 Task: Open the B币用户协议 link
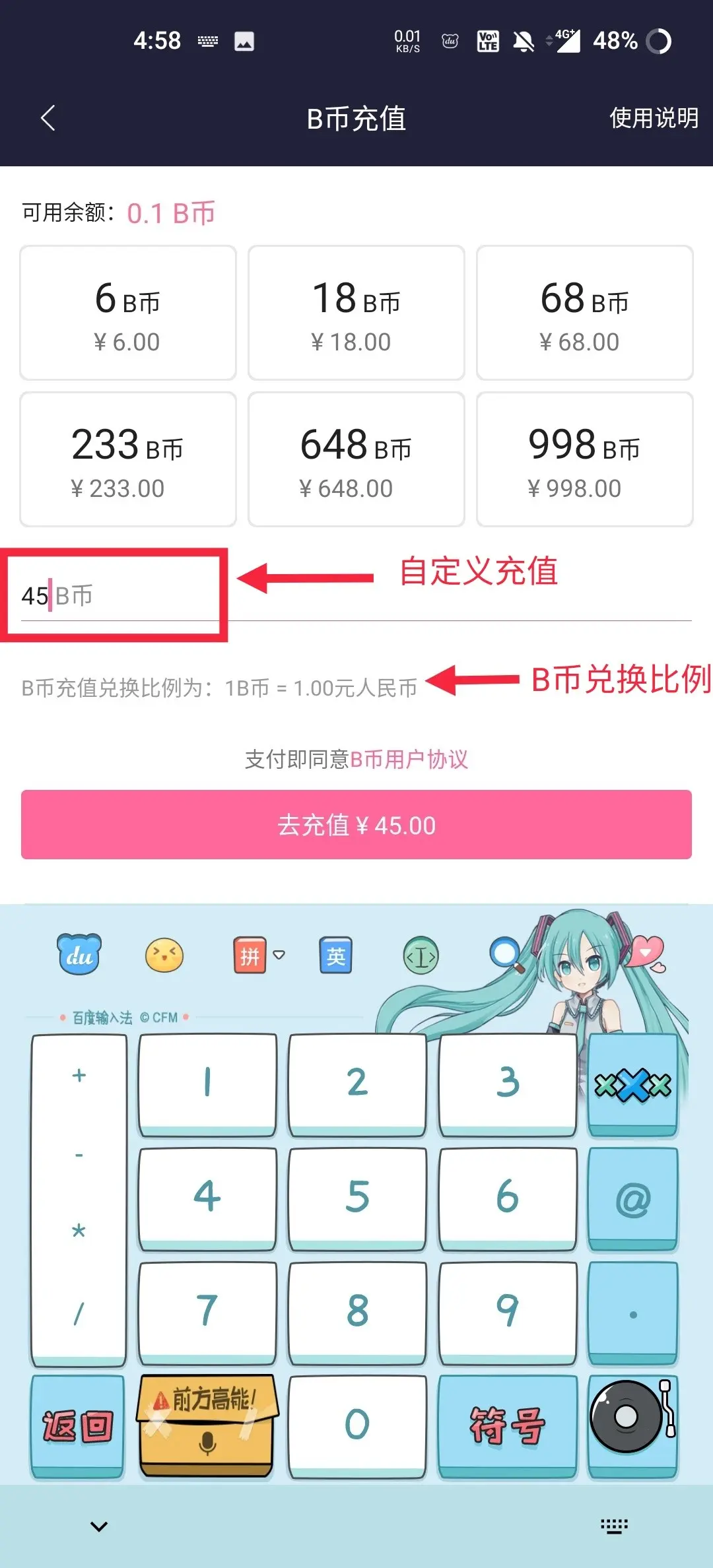pyautogui.click(x=409, y=760)
